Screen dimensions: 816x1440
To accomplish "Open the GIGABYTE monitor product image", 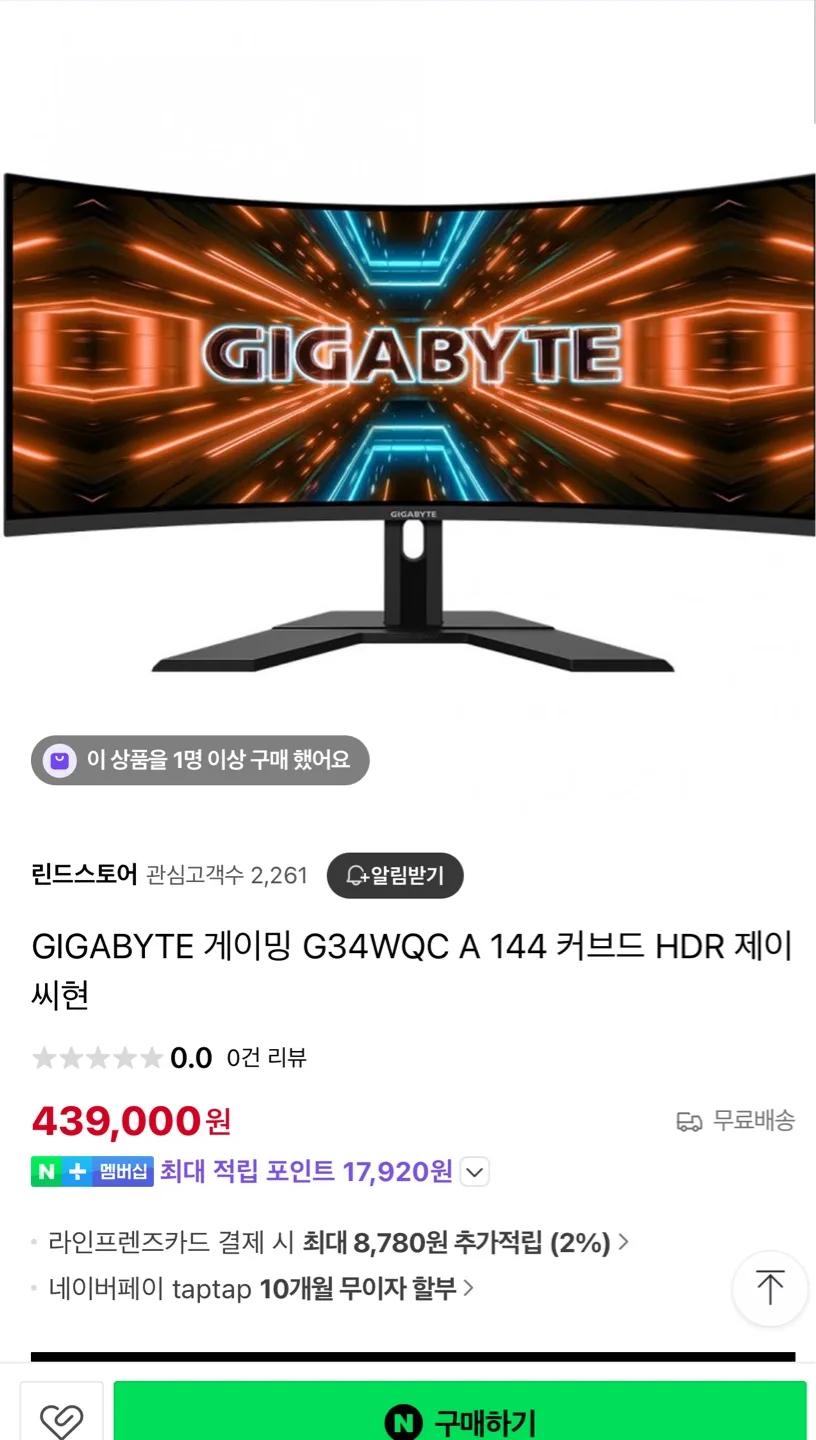I will [408, 400].
